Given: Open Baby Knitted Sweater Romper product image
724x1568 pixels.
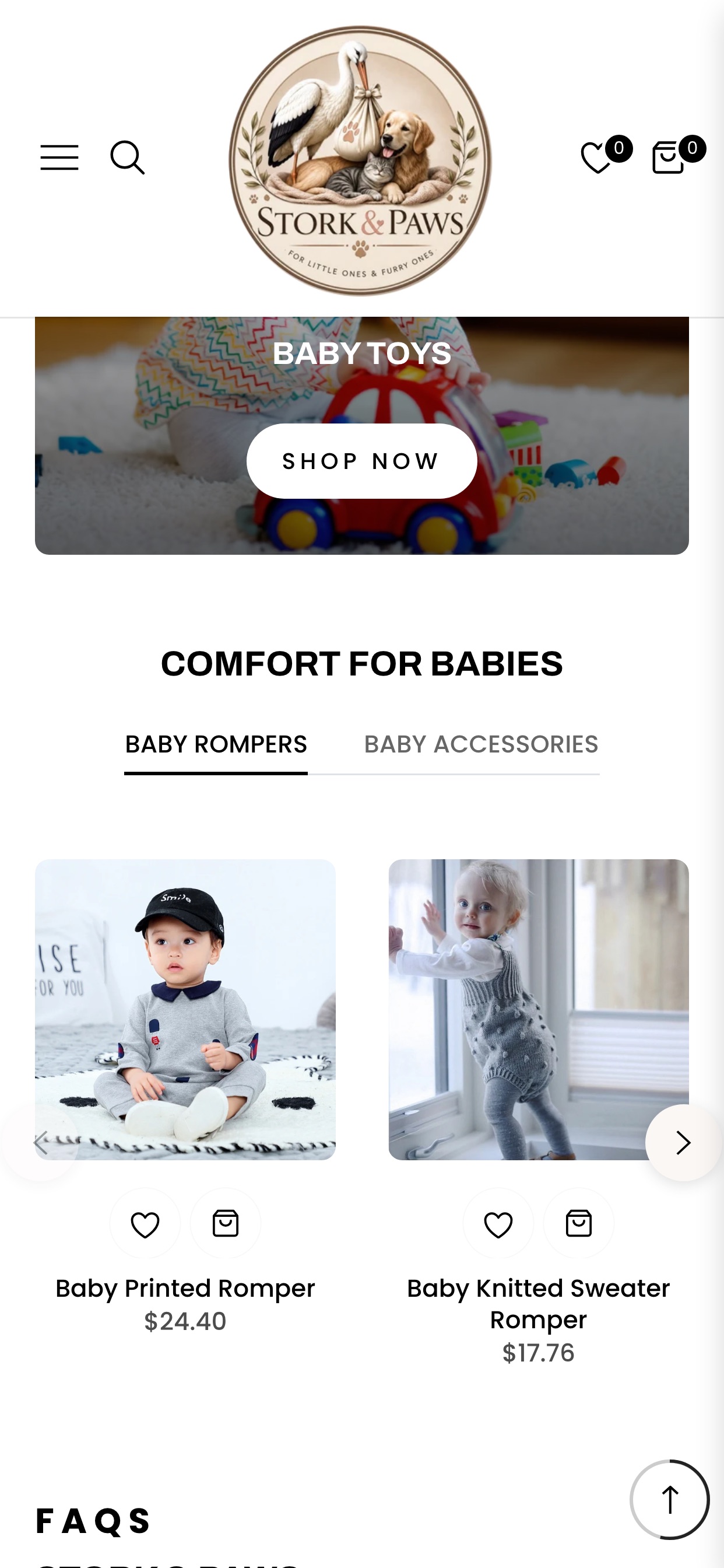Looking at the screenshot, I should click(539, 1009).
